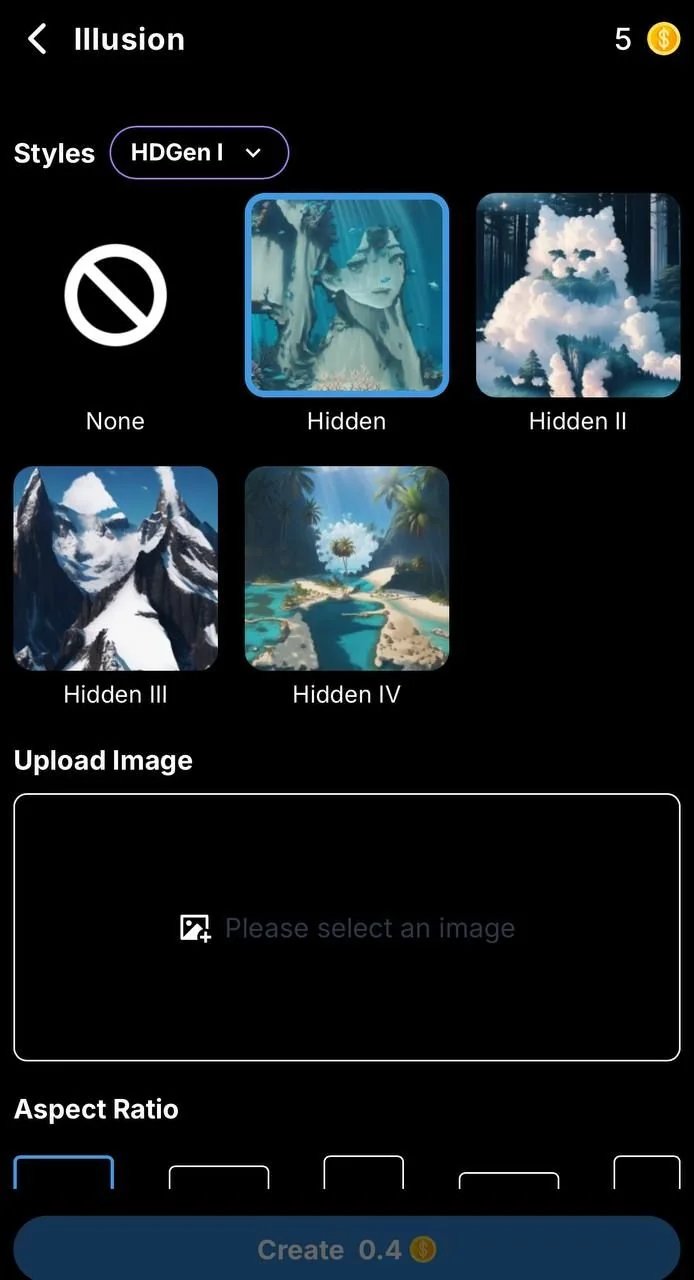Open the coin balance
694x1280 pixels.
(647, 40)
